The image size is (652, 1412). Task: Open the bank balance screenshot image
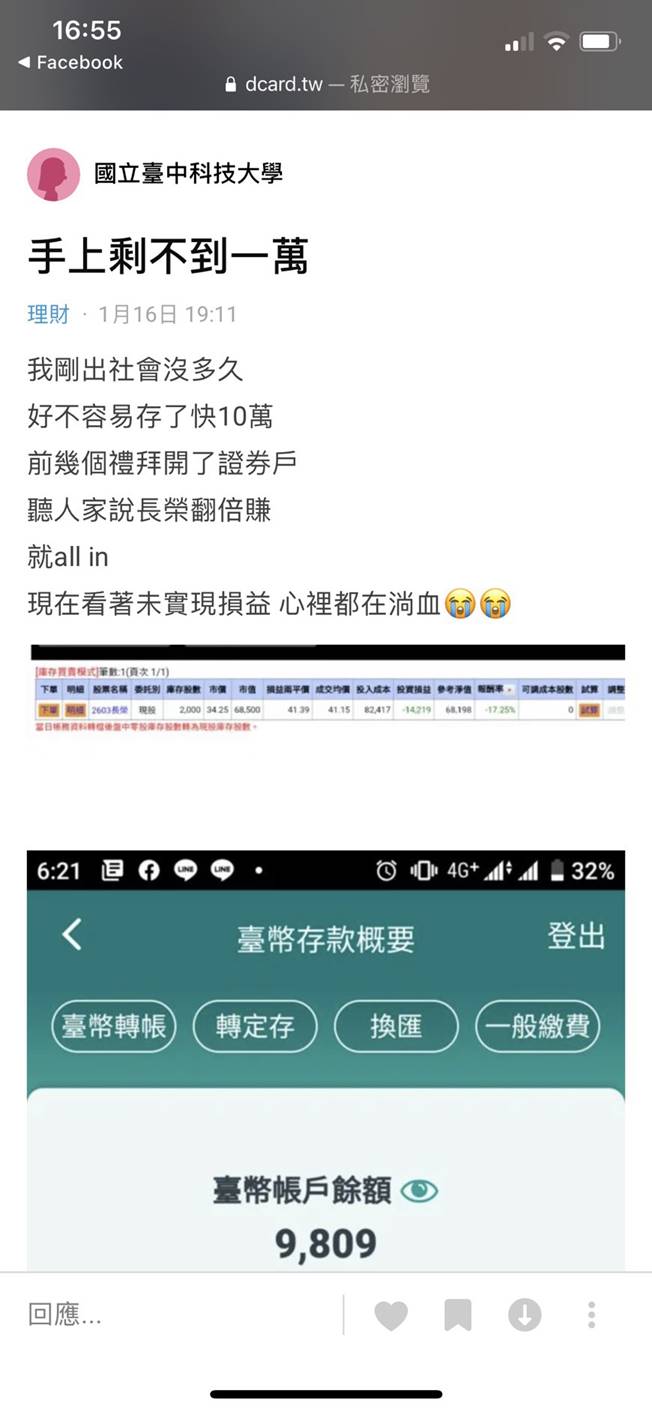click(x=326, y=1060)
